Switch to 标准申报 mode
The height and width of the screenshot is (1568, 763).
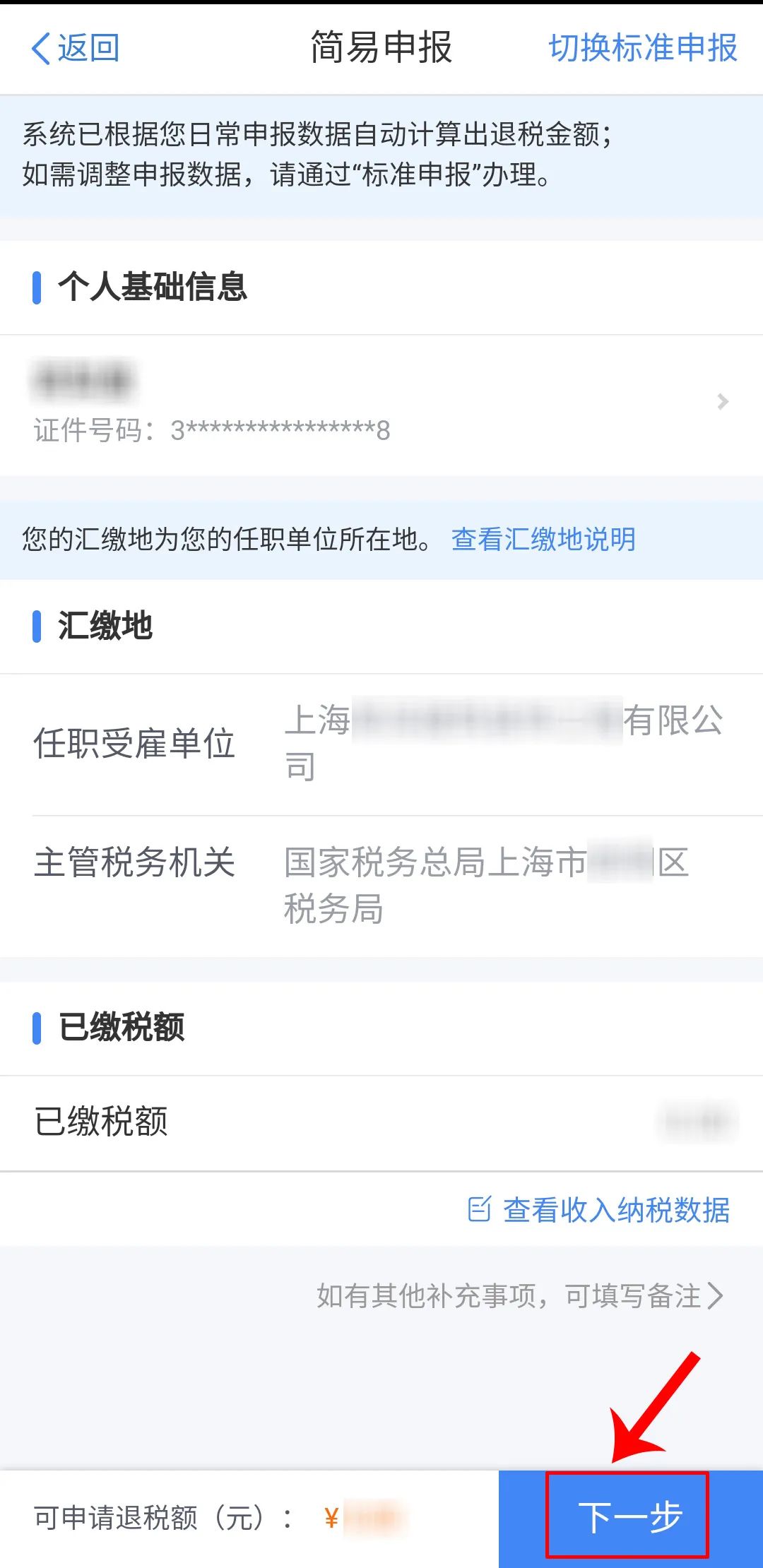644,48
